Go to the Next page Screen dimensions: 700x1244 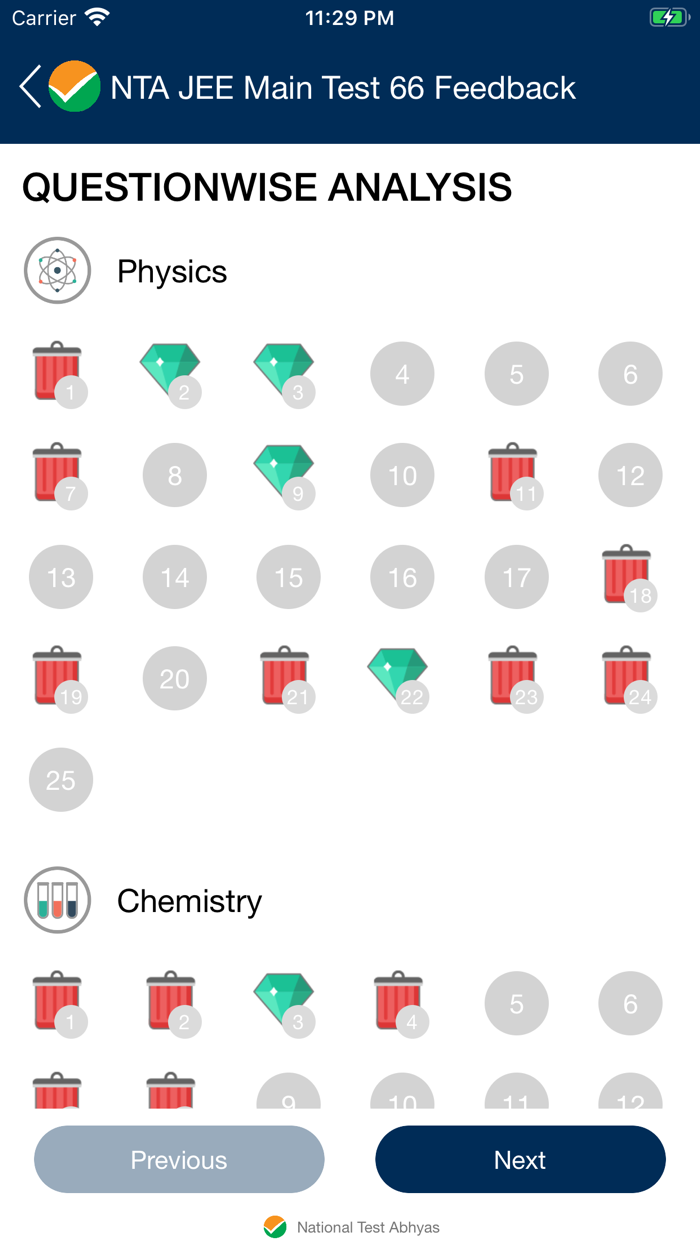(520, 1160)
